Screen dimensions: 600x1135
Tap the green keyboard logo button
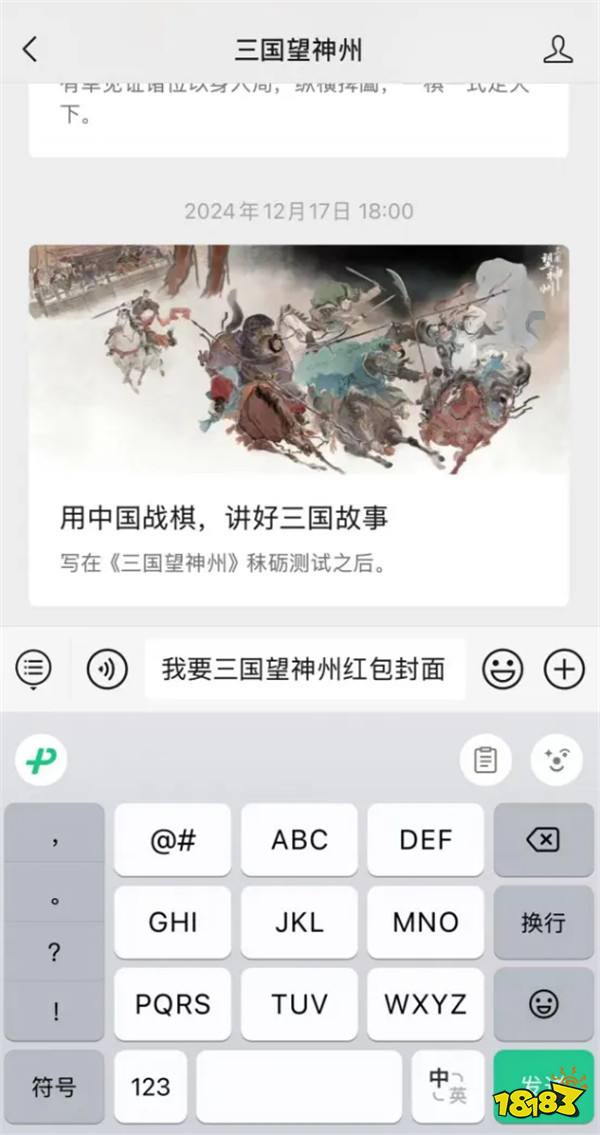click(x=41, y=760)
